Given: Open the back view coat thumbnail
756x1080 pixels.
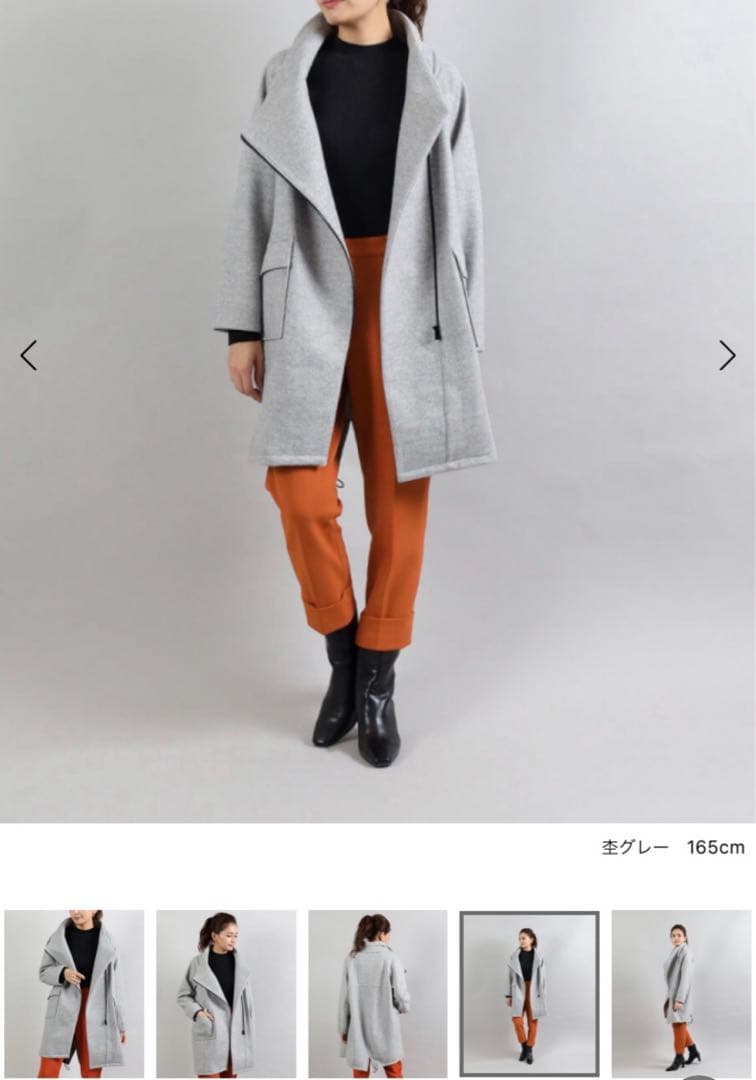Looking at the screenshot, I should (377, 993).
